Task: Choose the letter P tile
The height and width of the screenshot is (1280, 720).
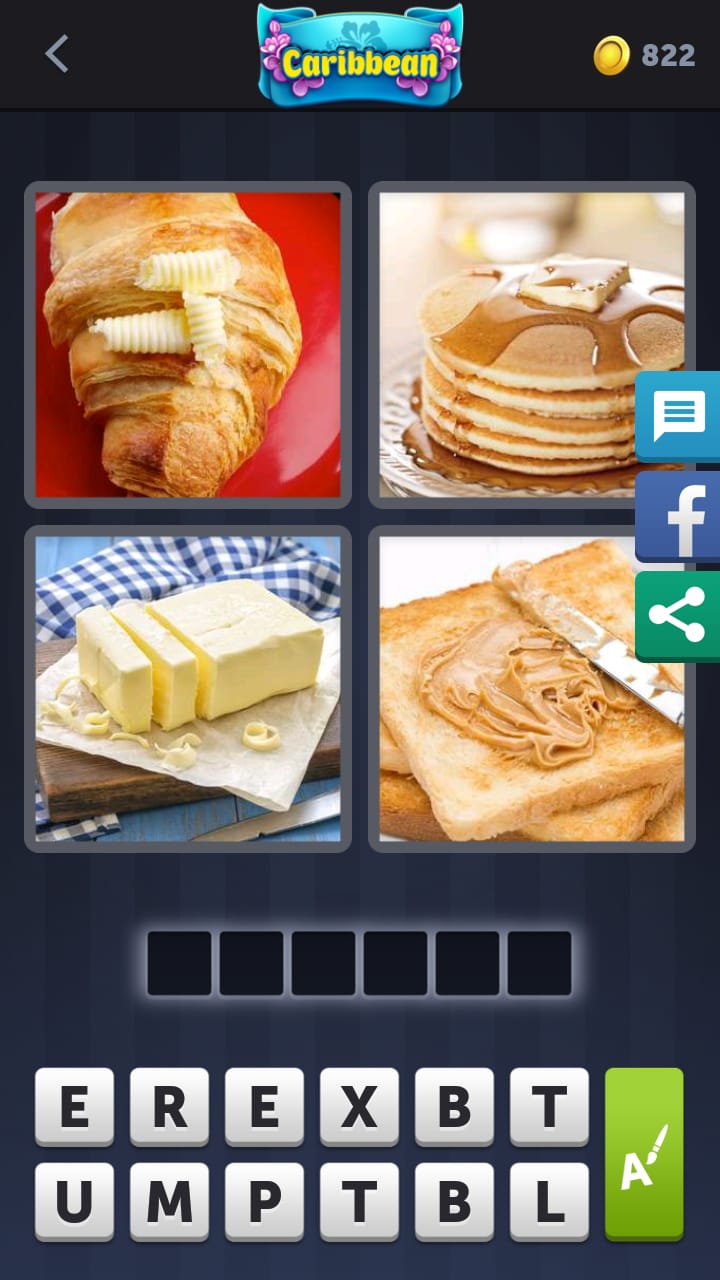Action: [264, 1201]
